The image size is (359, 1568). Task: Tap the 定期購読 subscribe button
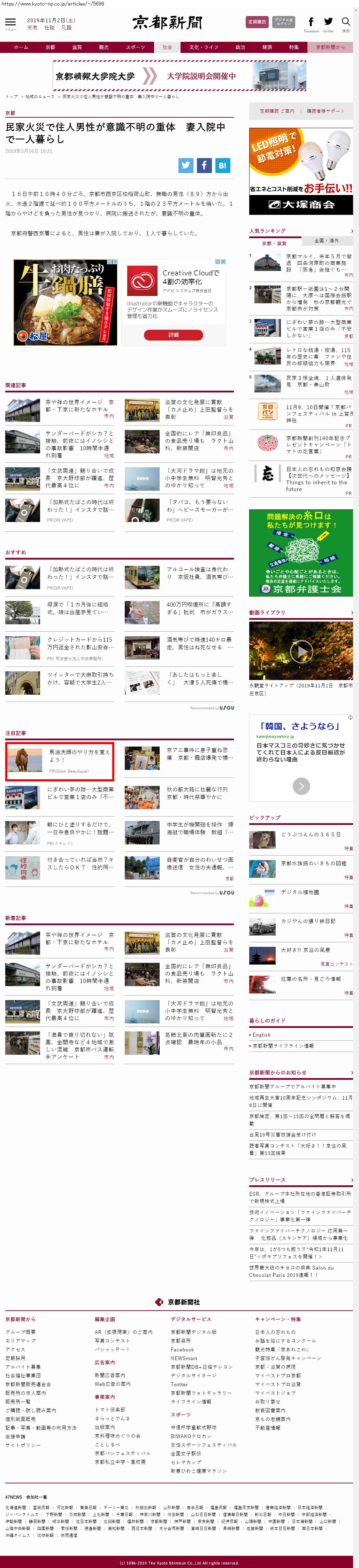click(257, 22)
